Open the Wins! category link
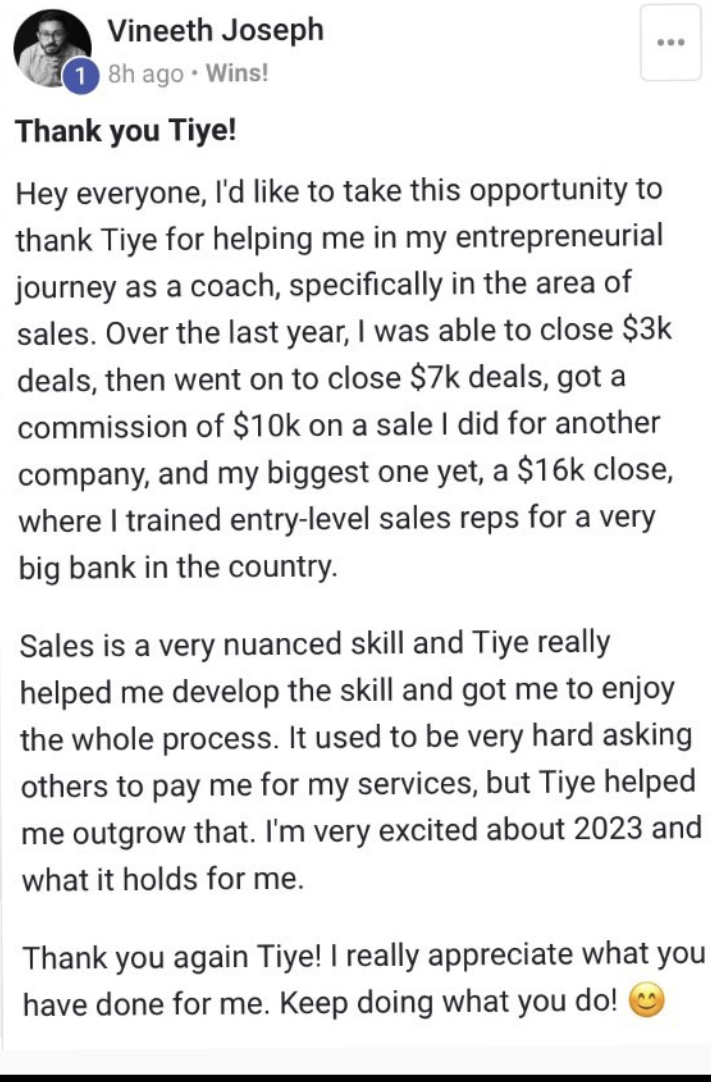711x1082 pixels. pyautogui.click(x=237, y=75)
